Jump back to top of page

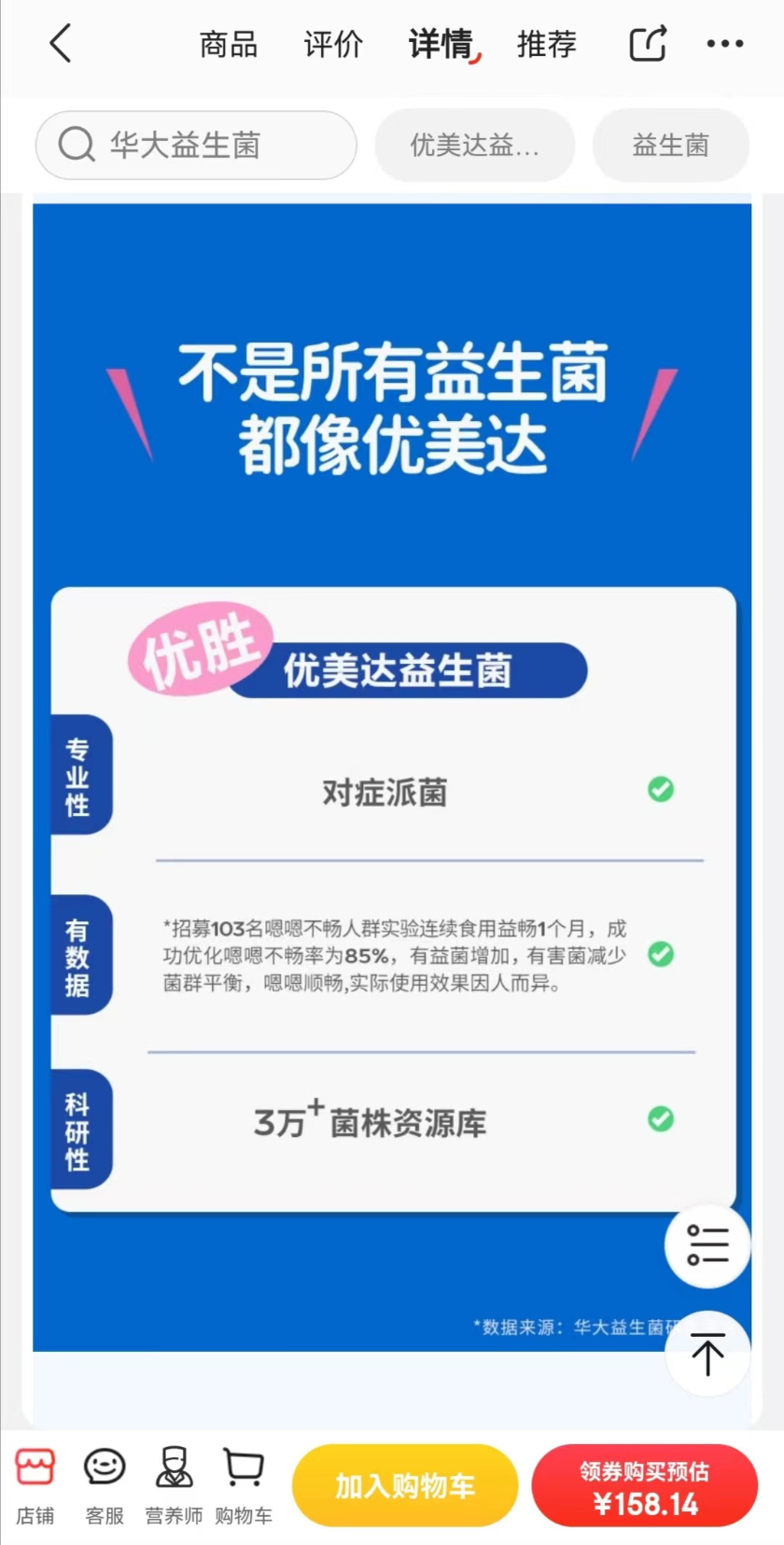coord(707,1353)
